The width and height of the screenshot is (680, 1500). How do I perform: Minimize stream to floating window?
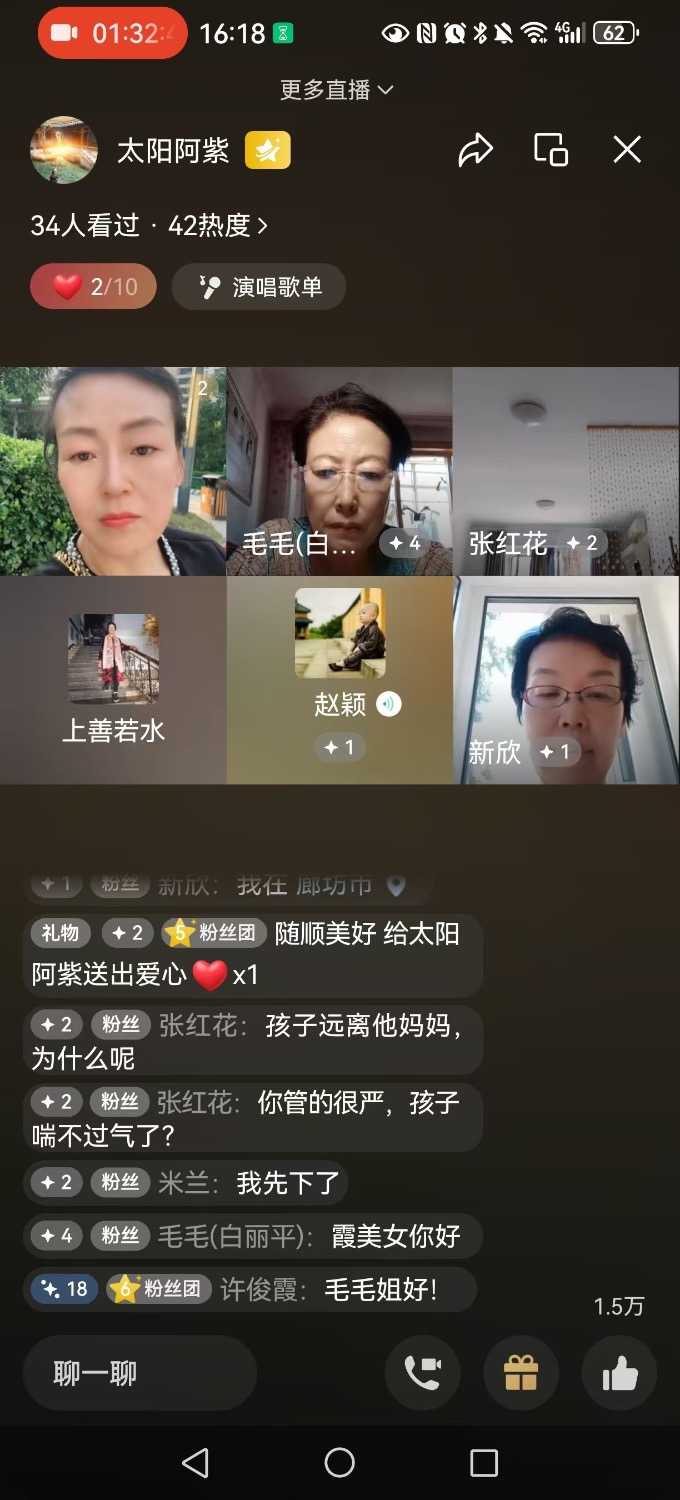click(551, 150)
